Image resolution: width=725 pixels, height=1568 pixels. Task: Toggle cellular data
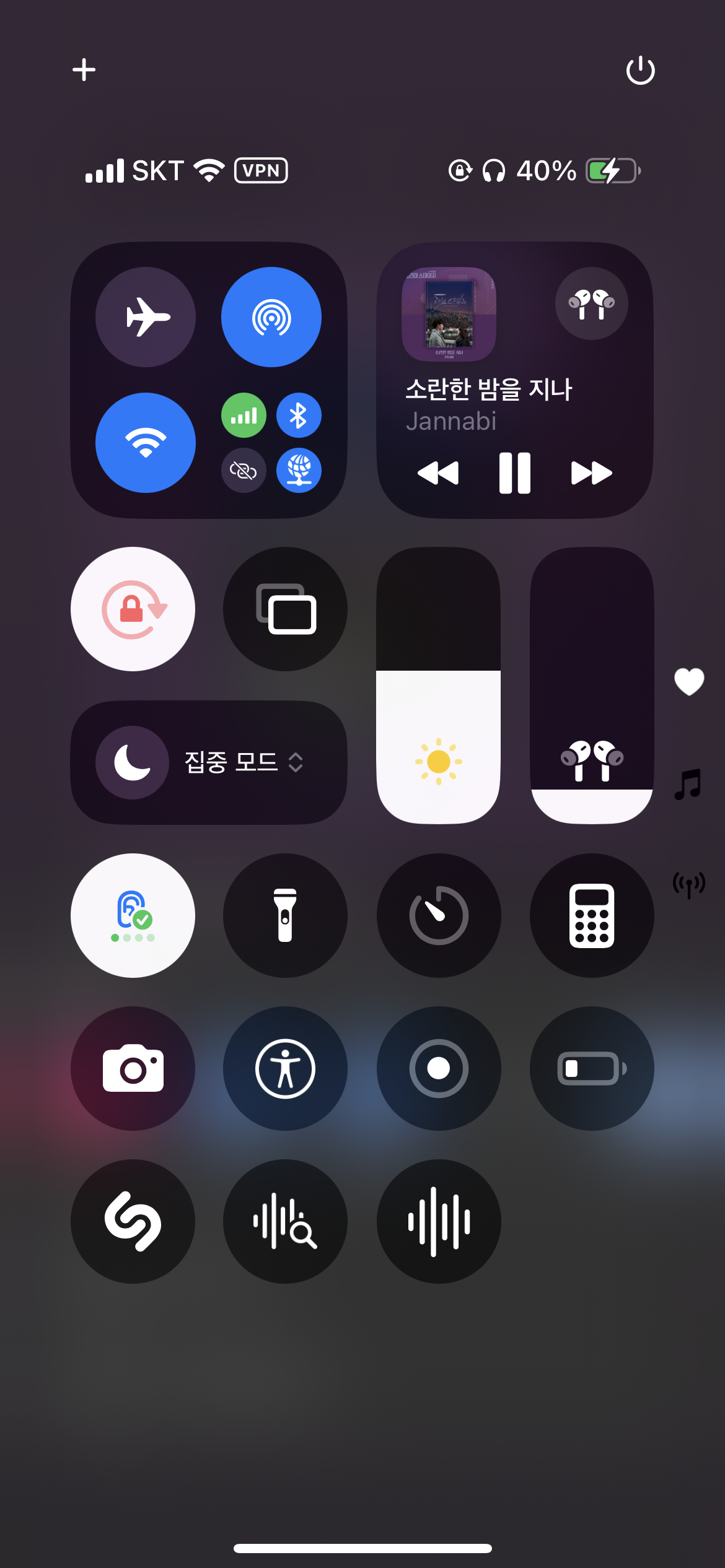click(x=244, y=415)
